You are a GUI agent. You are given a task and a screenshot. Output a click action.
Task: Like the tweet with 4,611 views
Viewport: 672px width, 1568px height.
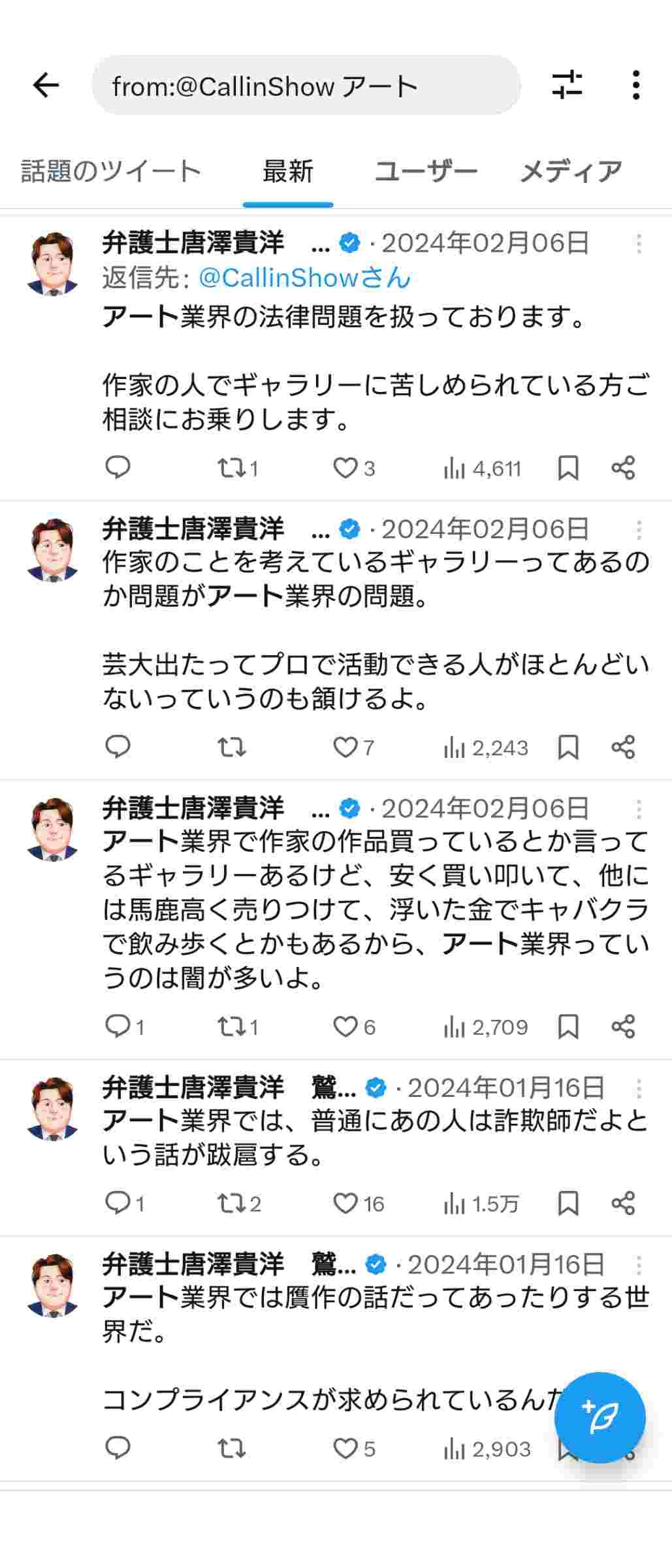click(x=345, y=468)
